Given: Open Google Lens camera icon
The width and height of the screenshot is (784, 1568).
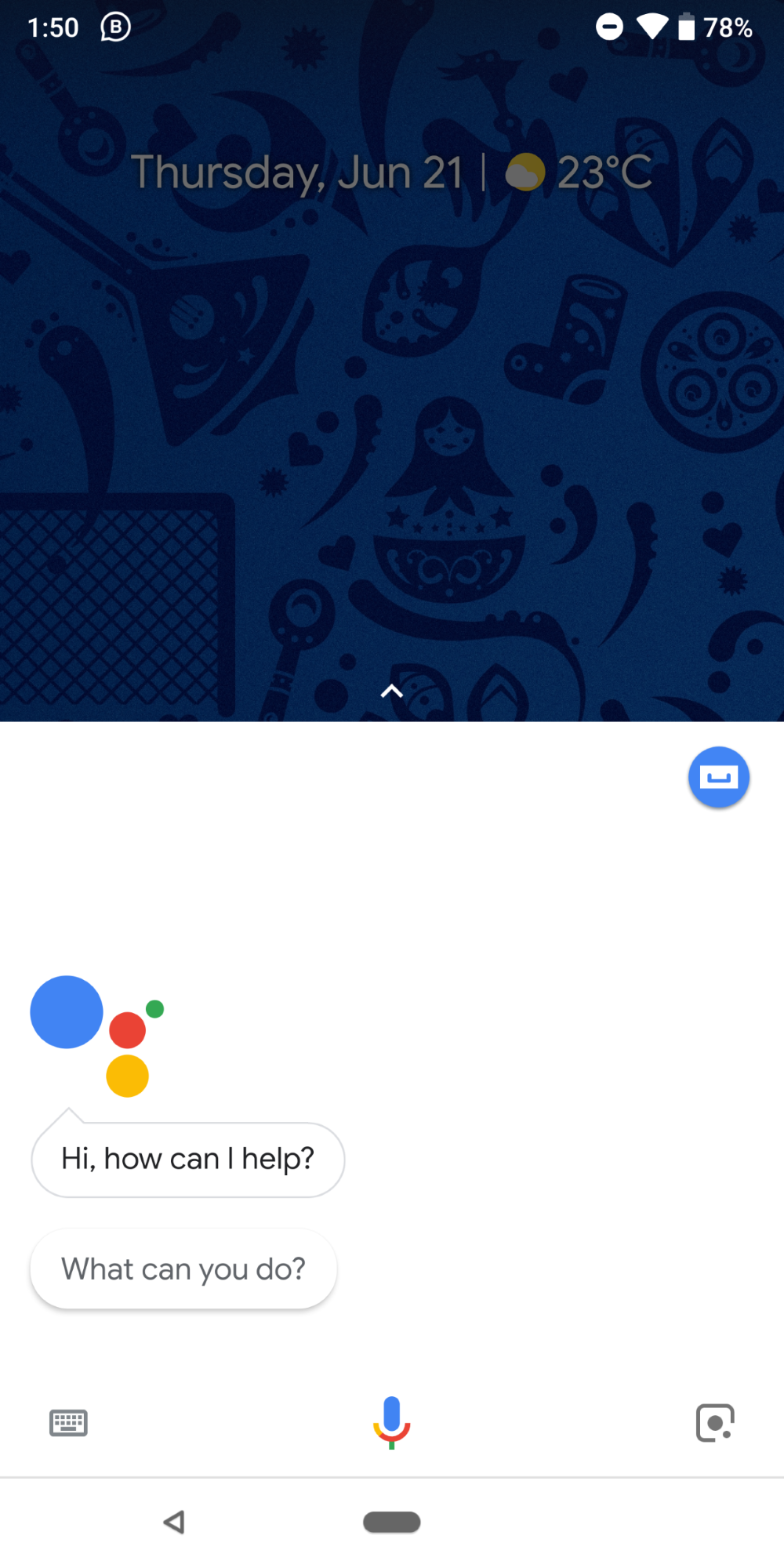Looking at the screenshot, I should tap(715, 1422).
